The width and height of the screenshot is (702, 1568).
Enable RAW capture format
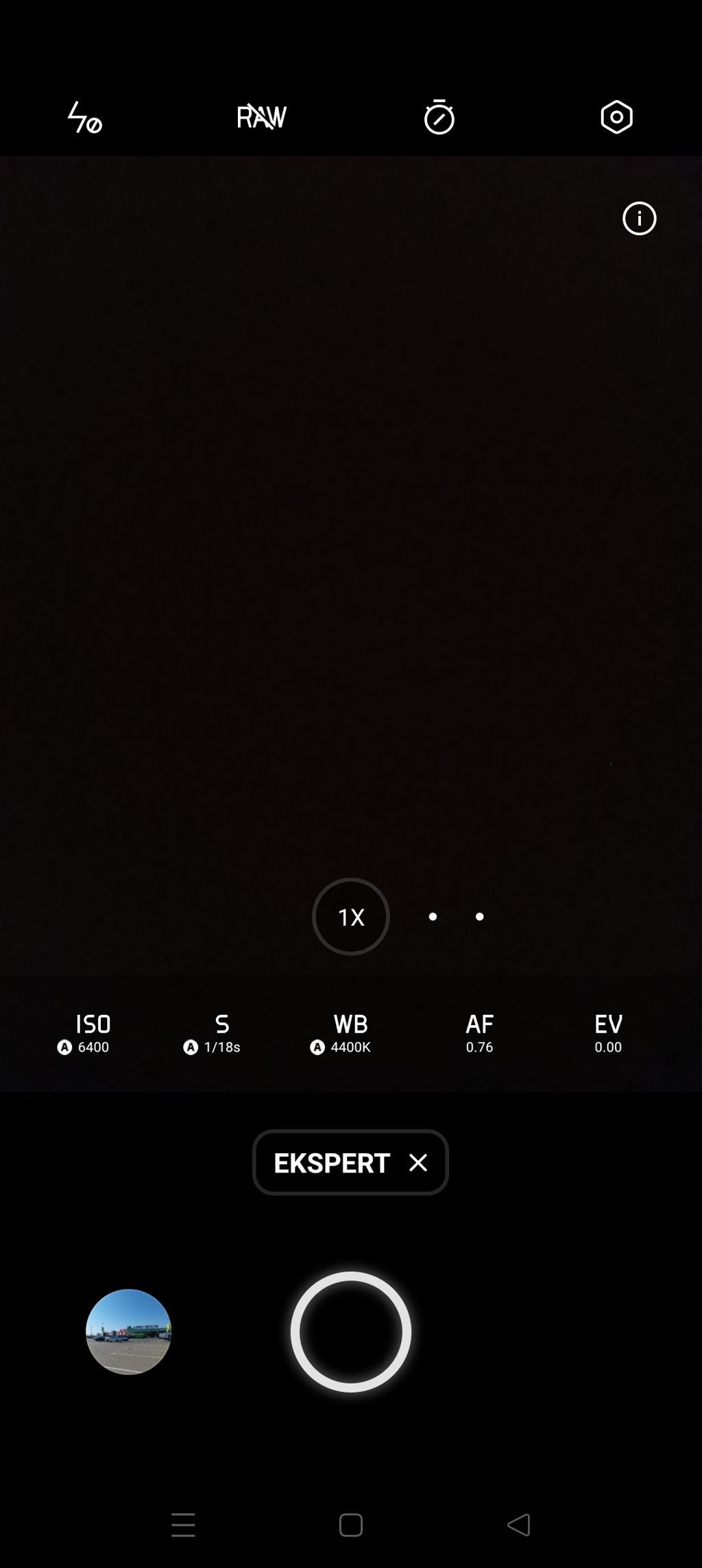(262, 117)
